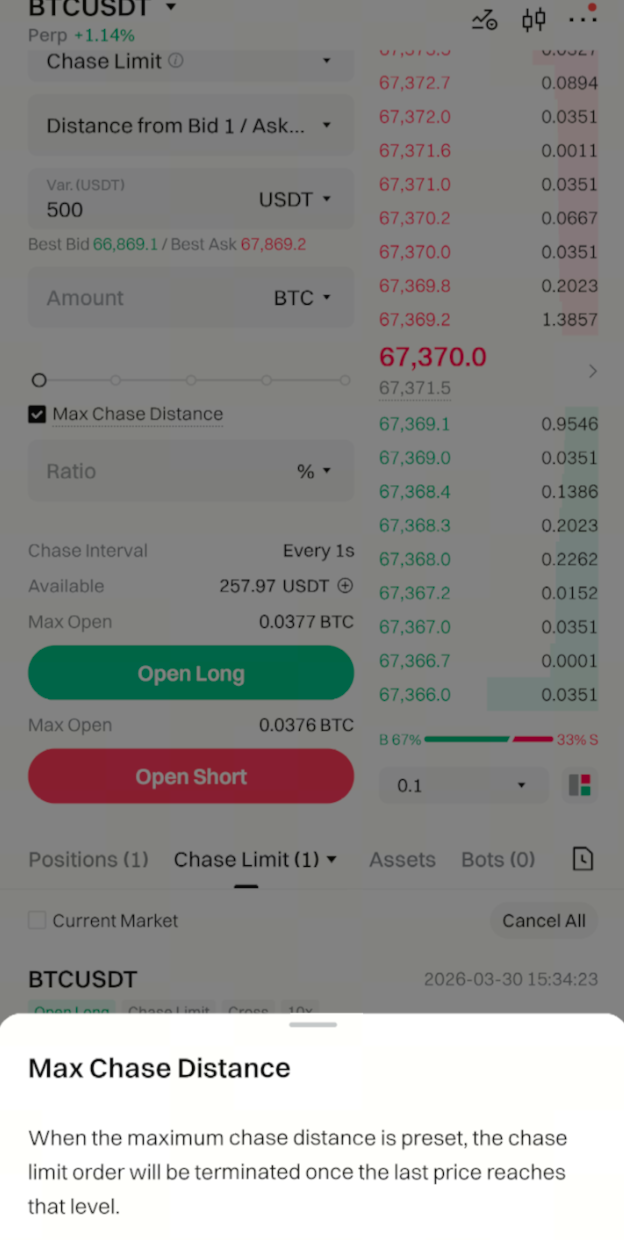Place an Open Long order
The width and height of the screenshot is (624, 1240).
[191, 673]
